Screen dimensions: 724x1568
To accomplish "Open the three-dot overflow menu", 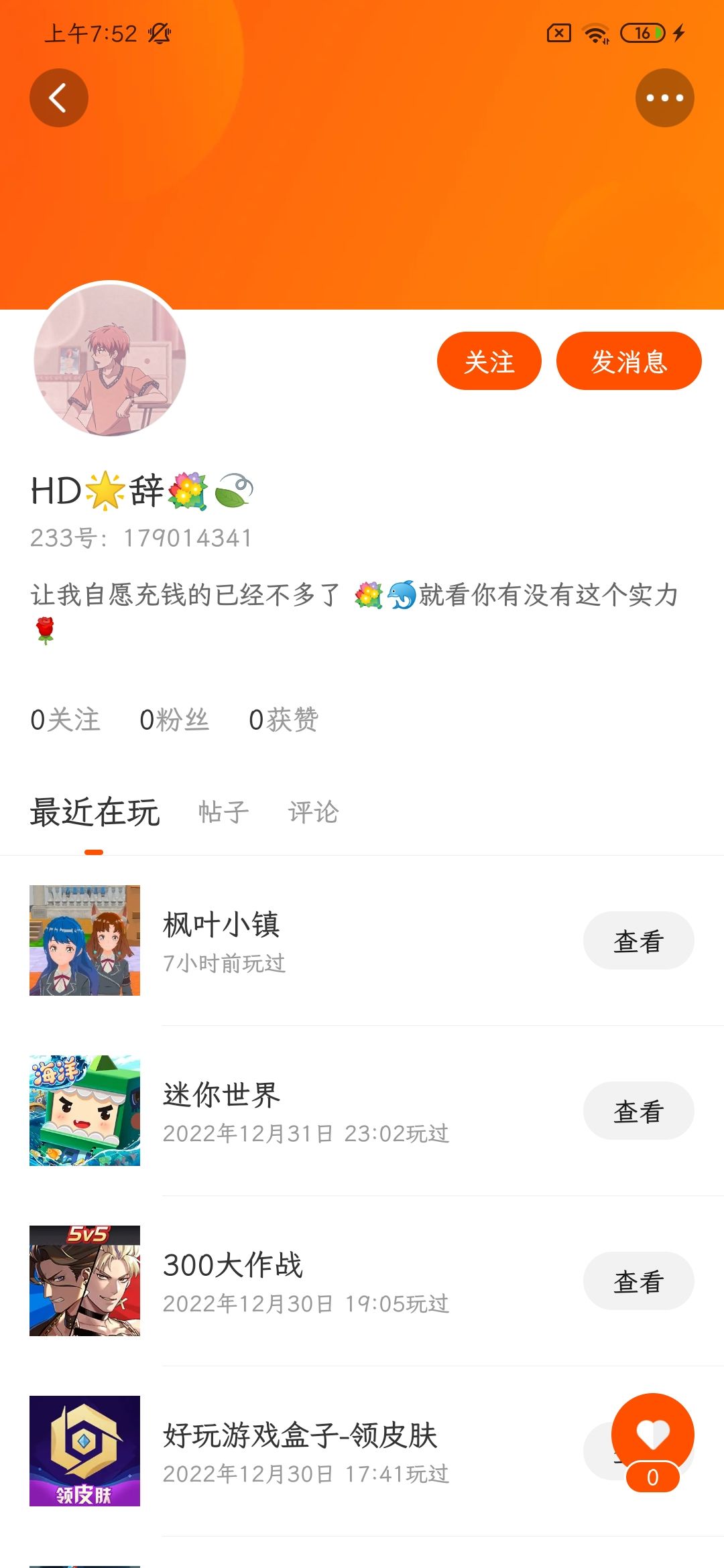I will click(x=664, y=98).
